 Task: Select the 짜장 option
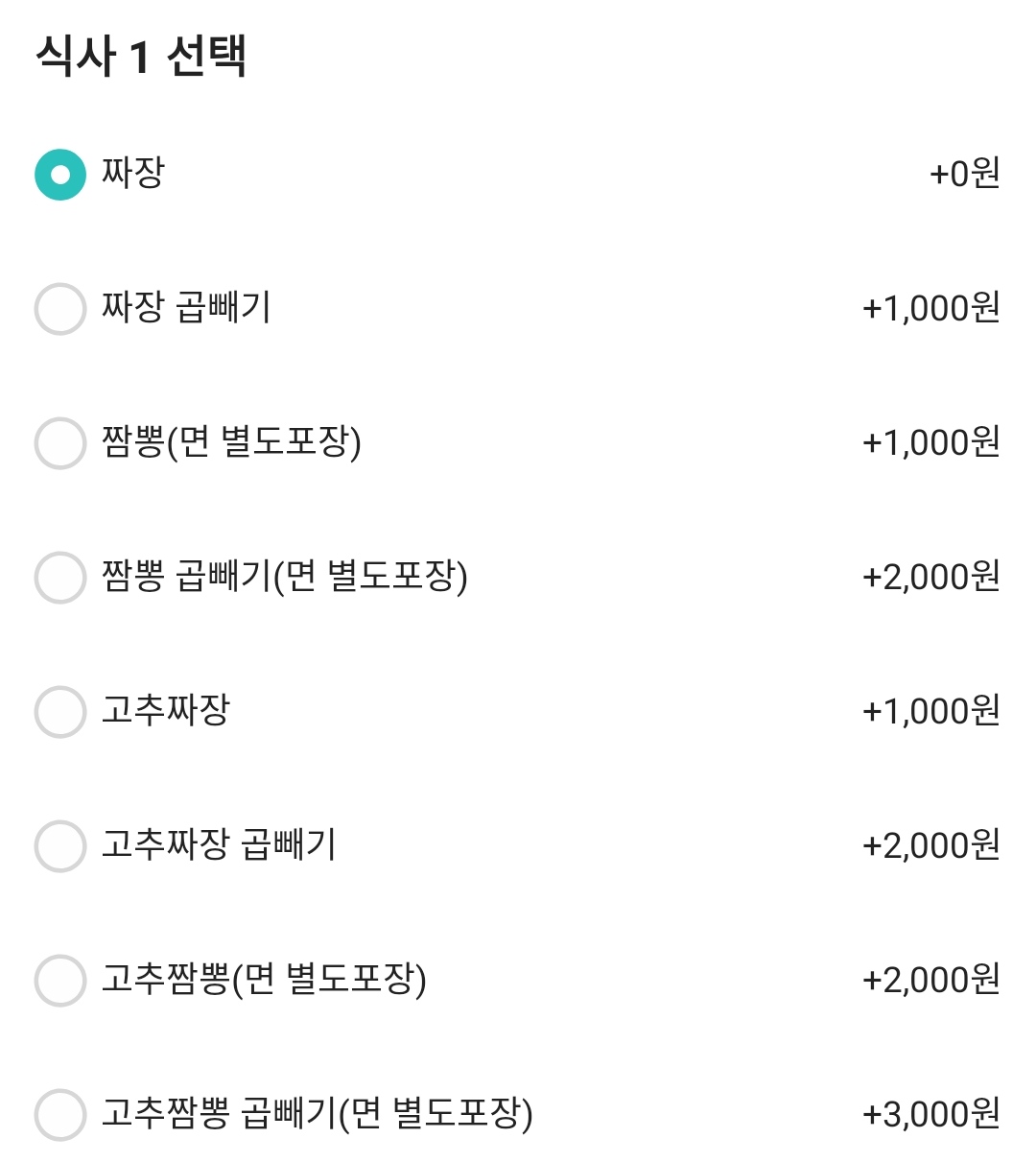click(60, 175)
